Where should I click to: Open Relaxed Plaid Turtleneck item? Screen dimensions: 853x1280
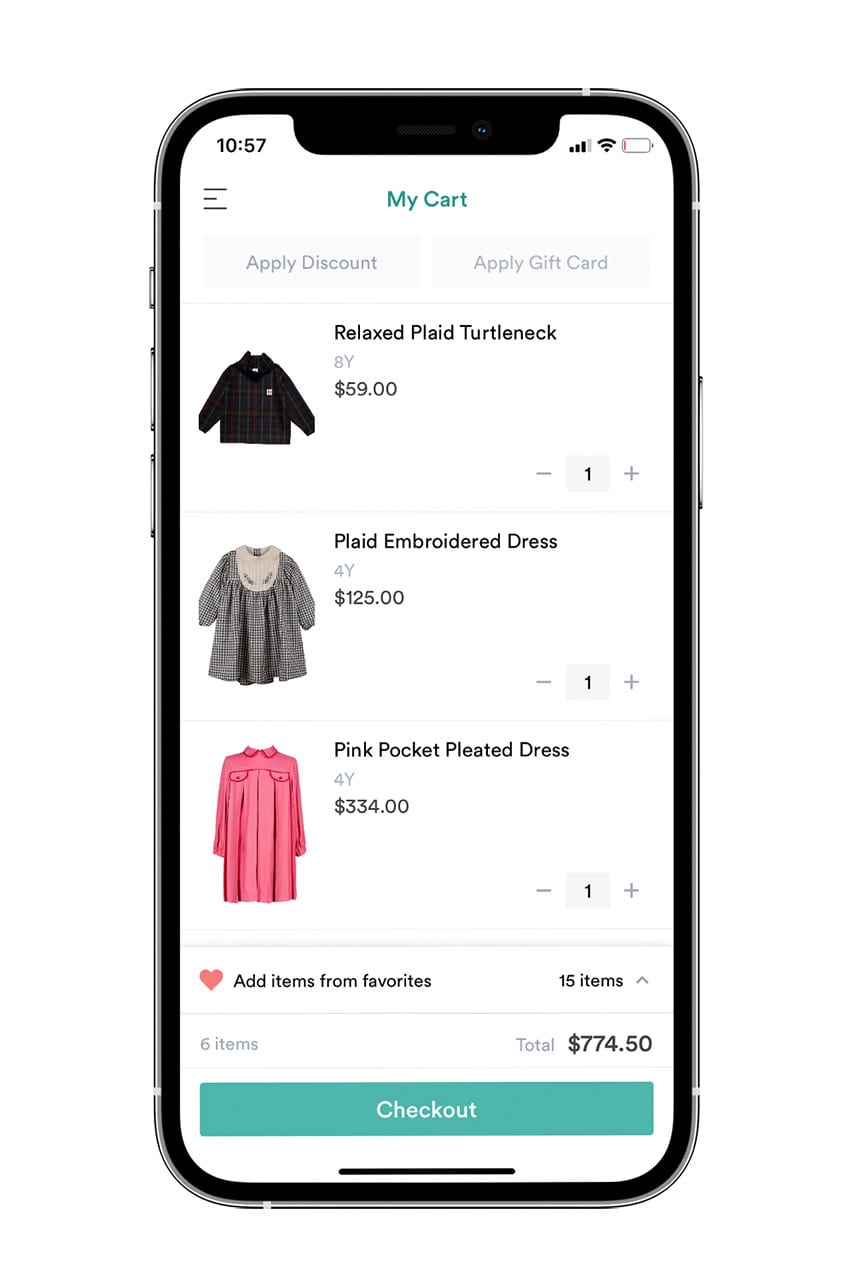point(444,333)
